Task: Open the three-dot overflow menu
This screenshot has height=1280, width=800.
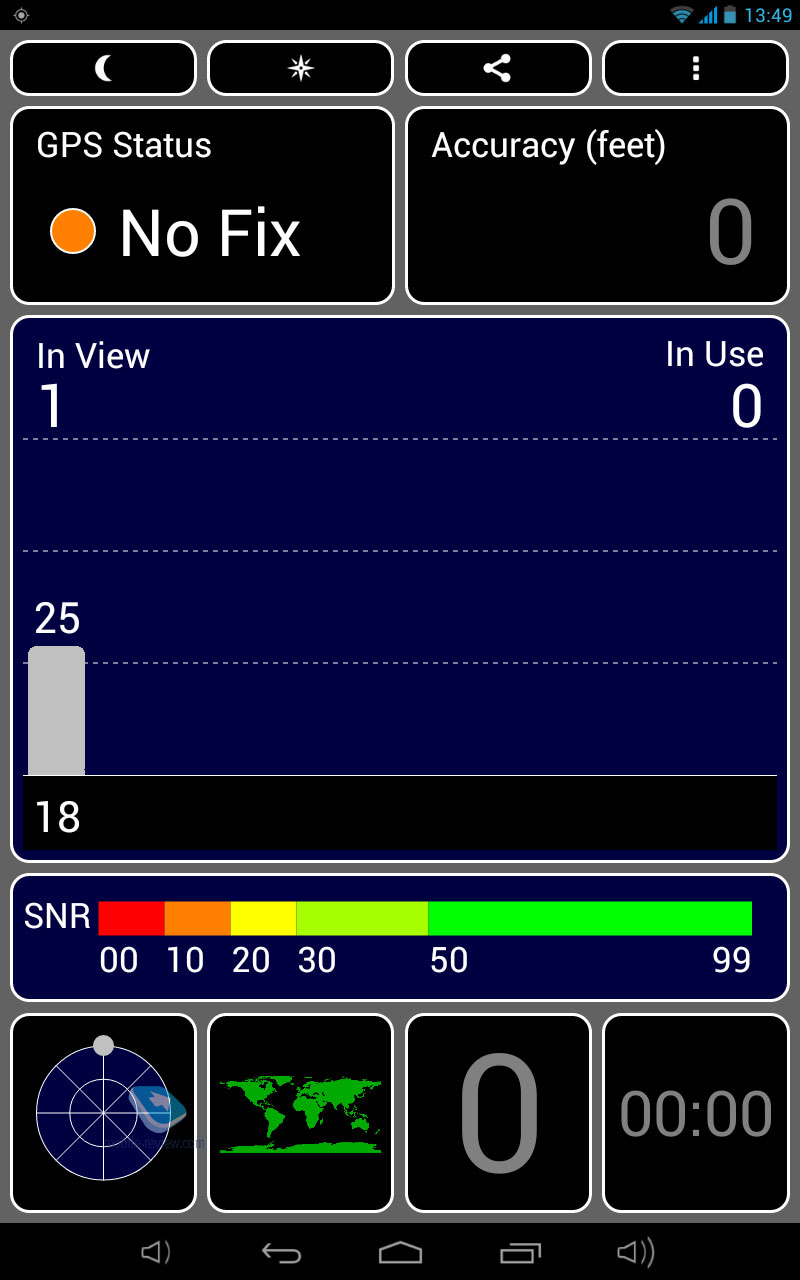Action: click(x=695, y=68)
